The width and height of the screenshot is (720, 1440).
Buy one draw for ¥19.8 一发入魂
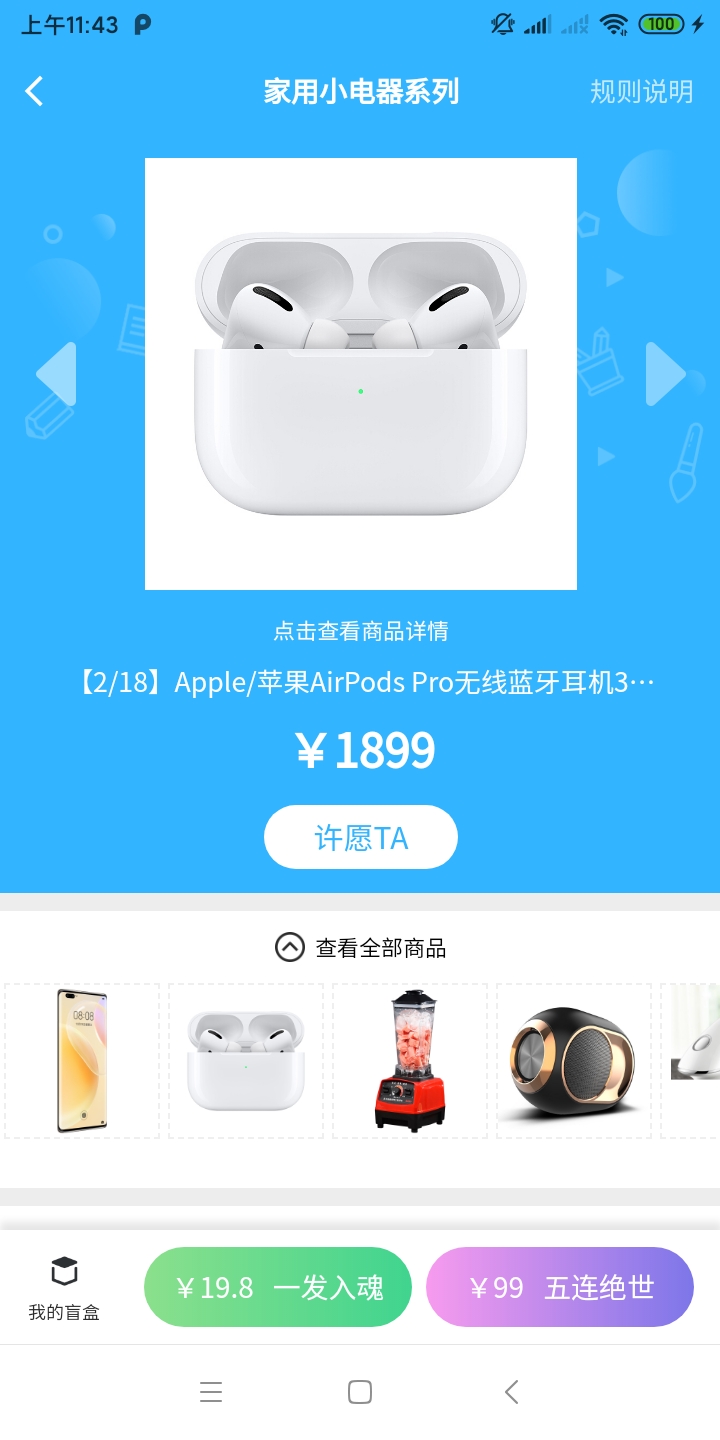tap(278, 1287)
